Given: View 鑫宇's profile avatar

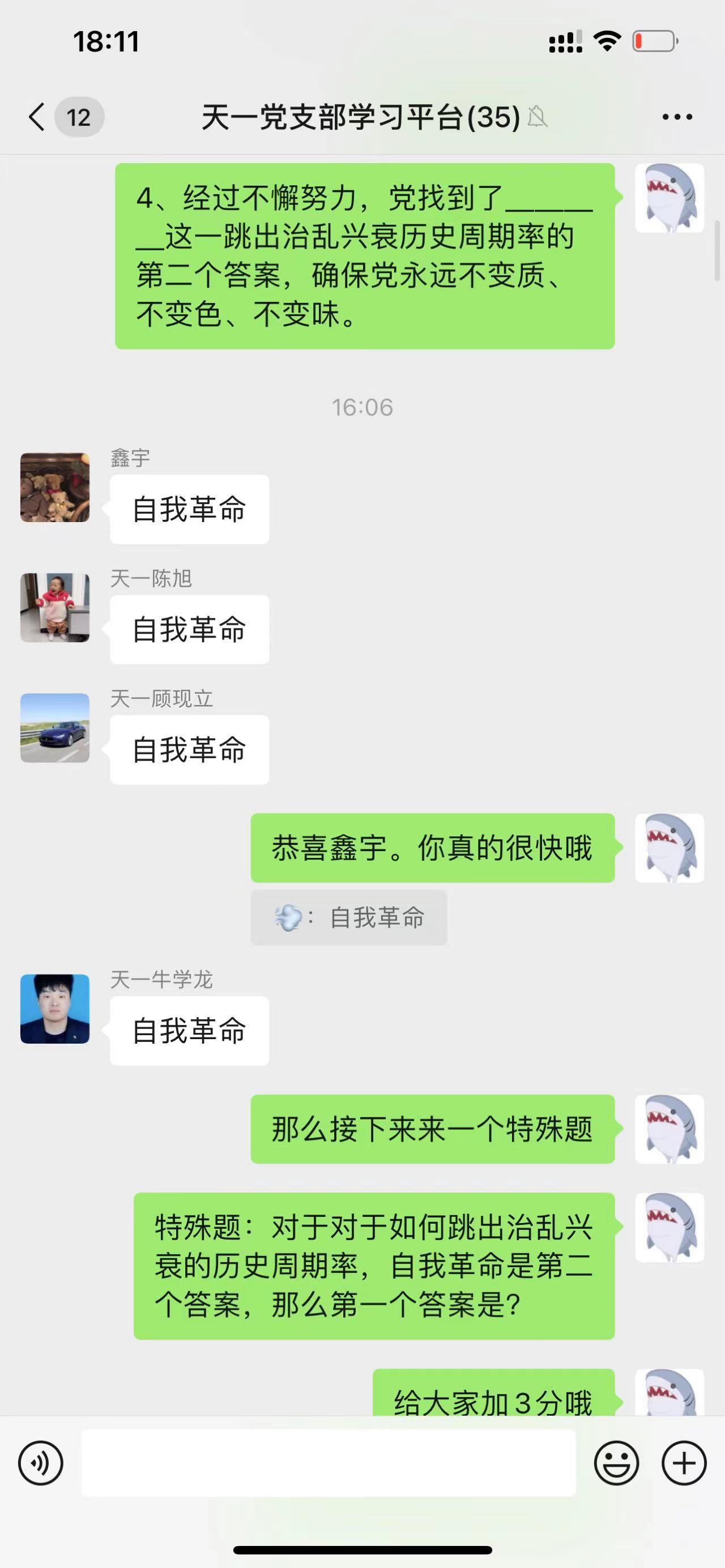Looking at the screenshot, I should [x=55, y=487].
